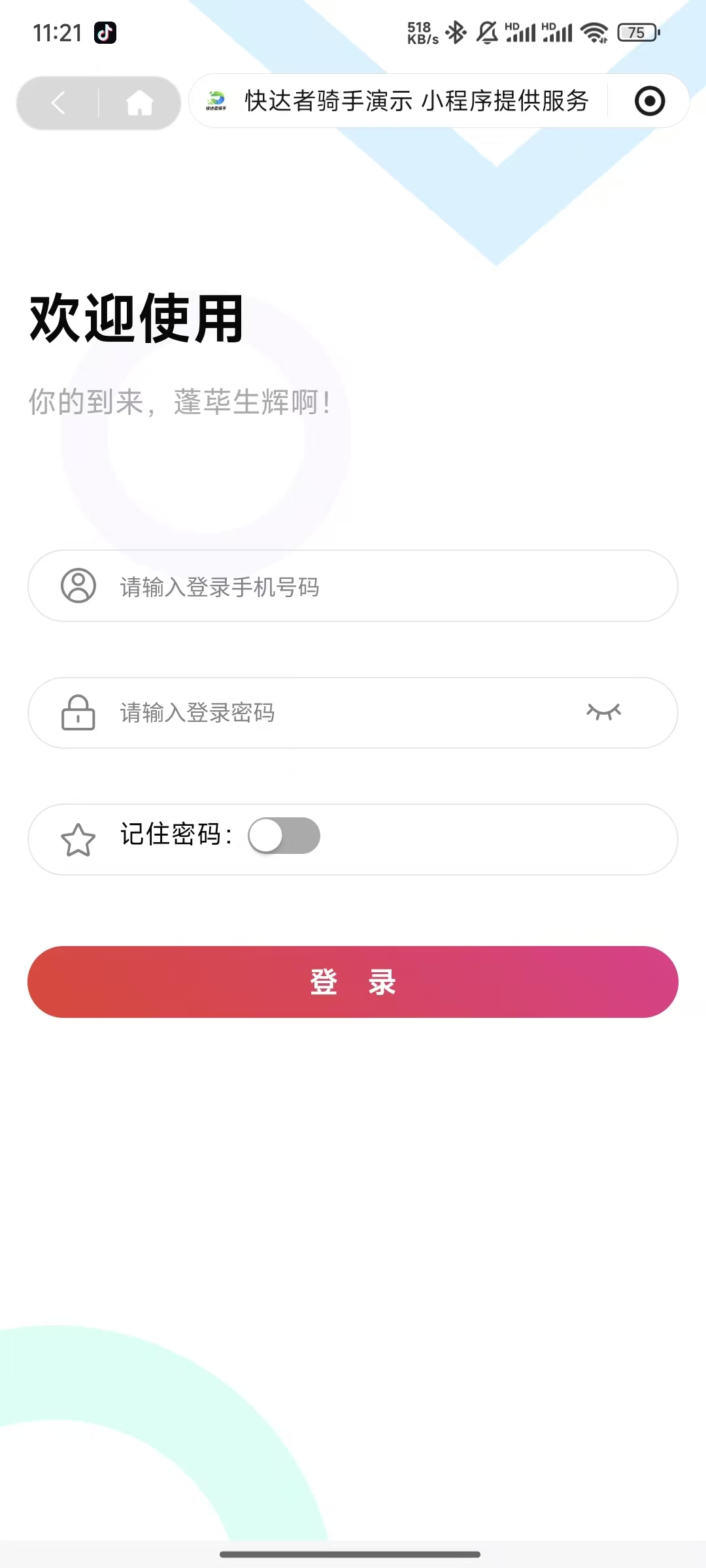Return to the mini program home

pyautogui.click(x=139, y=103)
